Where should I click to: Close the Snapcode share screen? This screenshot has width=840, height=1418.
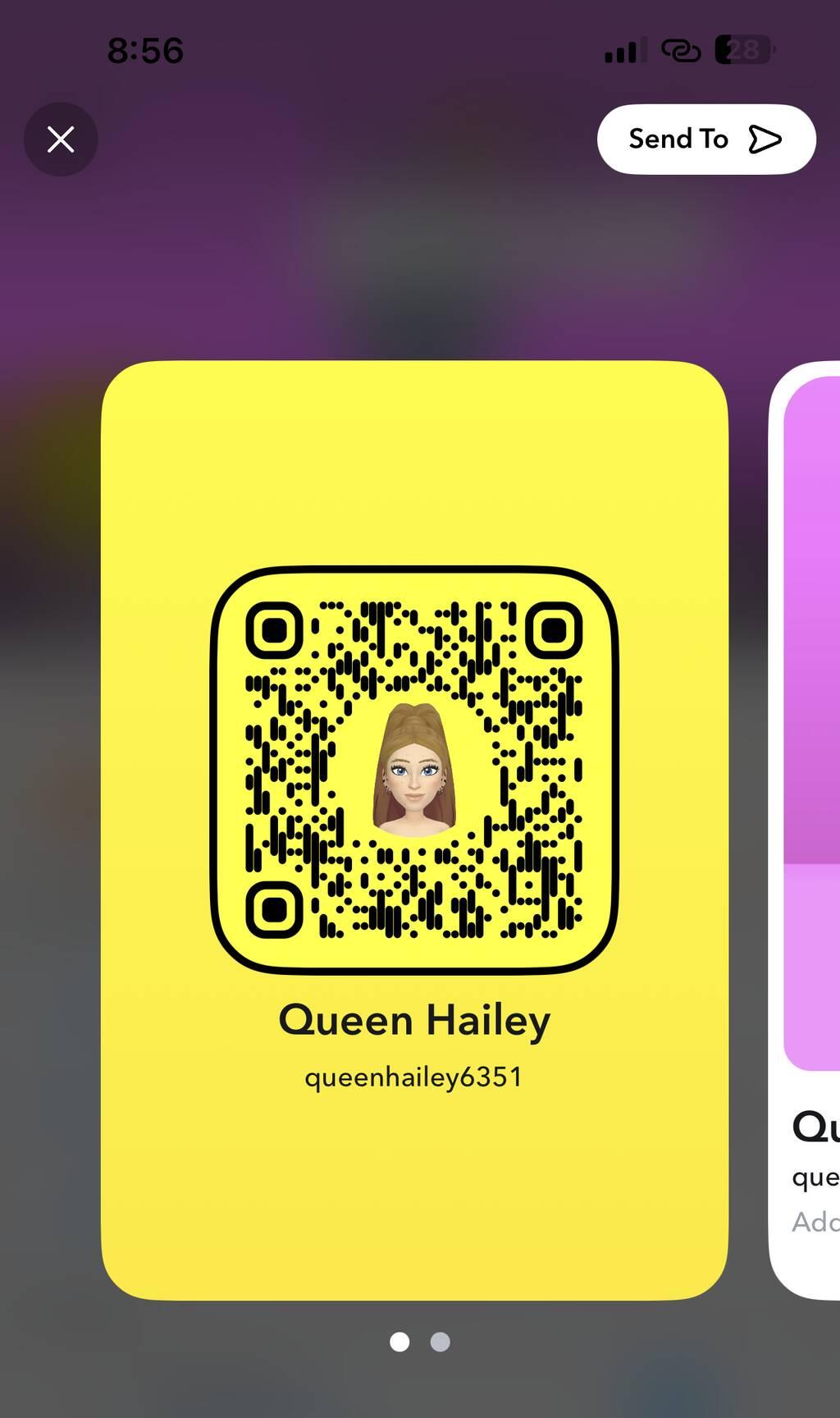pos(61,140)
